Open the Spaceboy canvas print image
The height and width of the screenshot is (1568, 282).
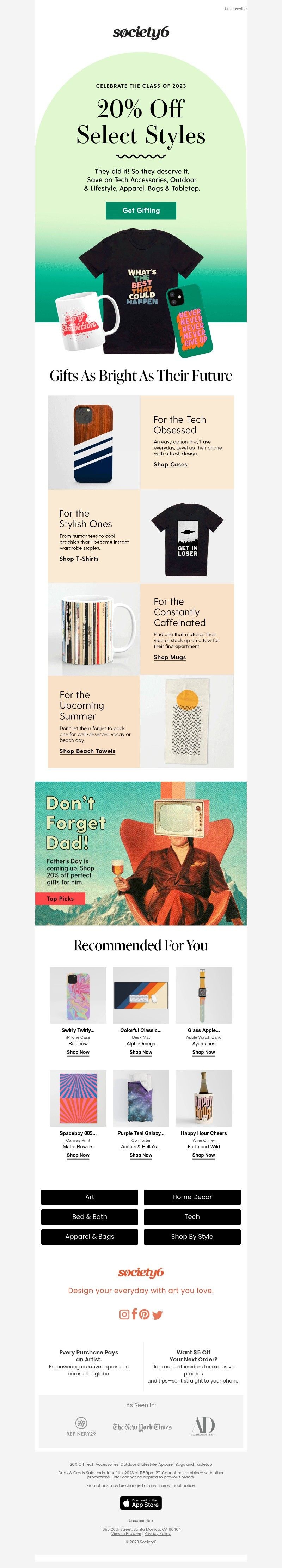pos(78,1098)
